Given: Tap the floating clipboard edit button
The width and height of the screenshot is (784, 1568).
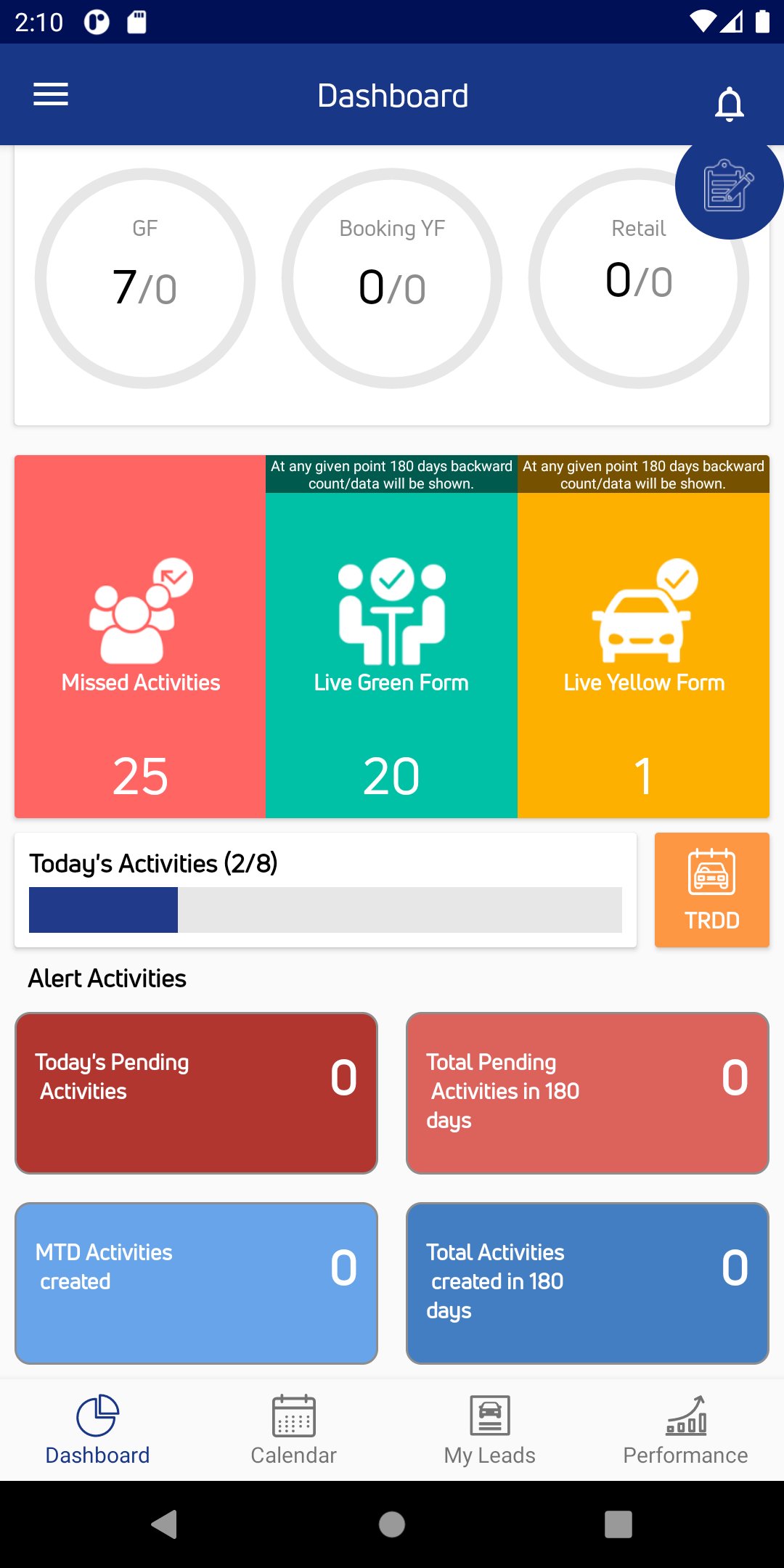Looking at the screenshot, I should [729, 186].
